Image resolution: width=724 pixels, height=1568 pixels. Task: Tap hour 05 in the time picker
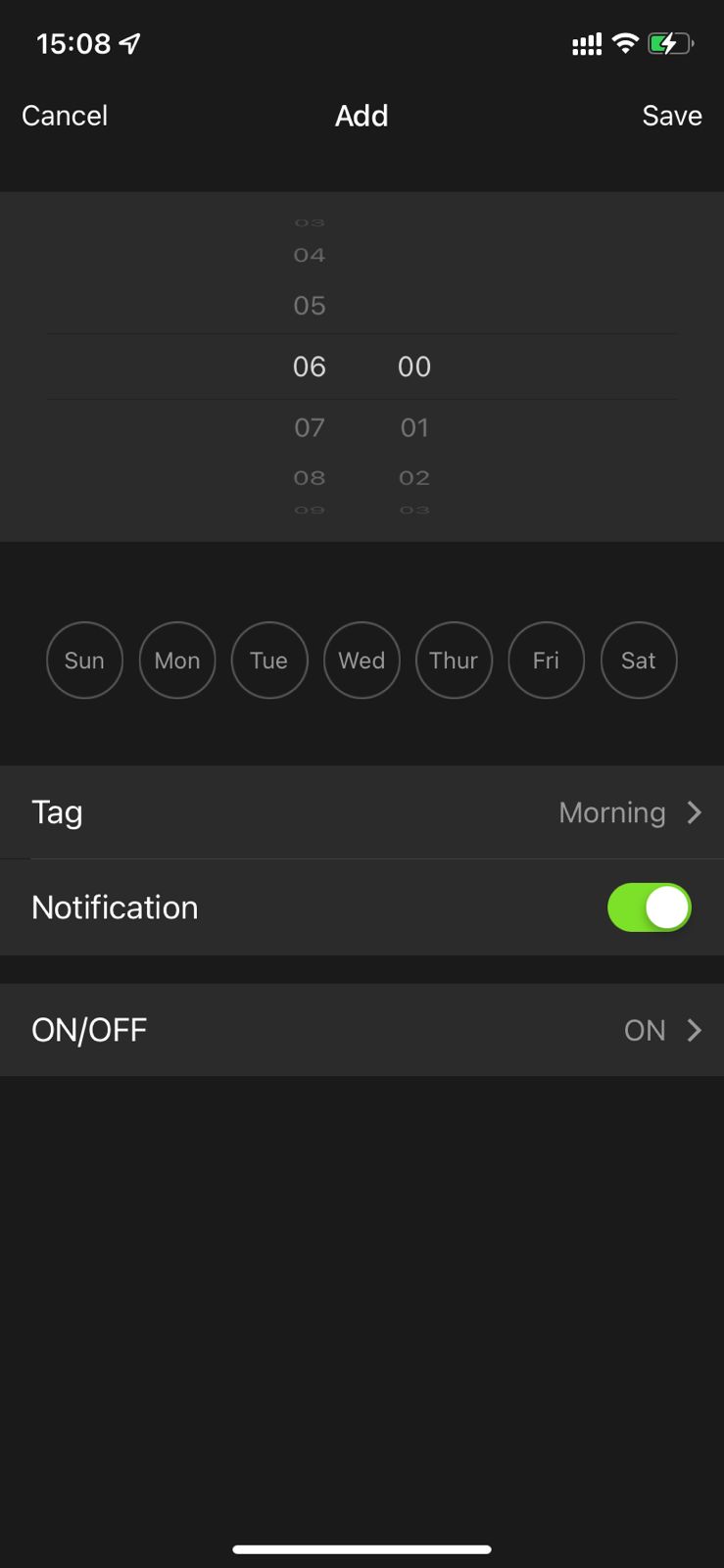310,306
